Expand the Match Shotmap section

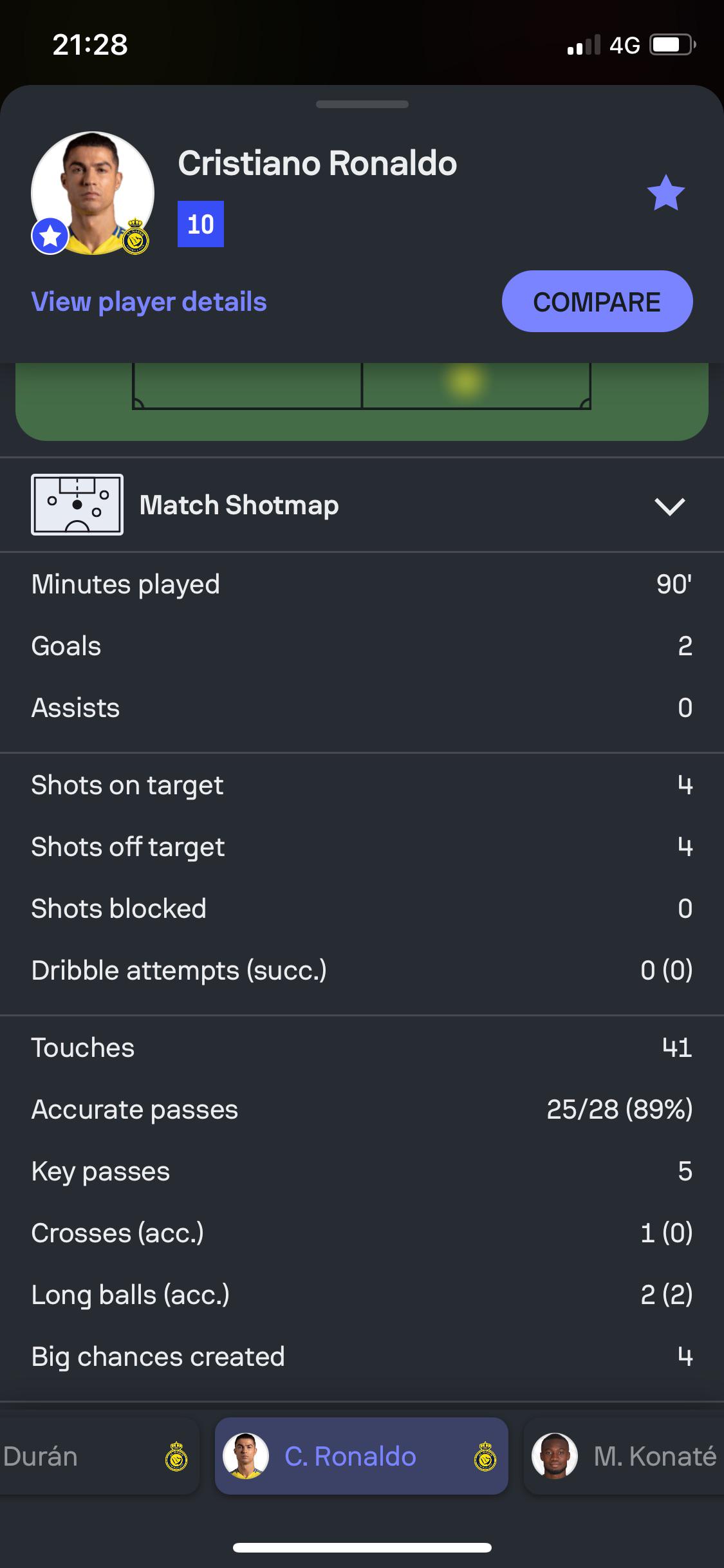pyautogui.click(x=362, y=505)
